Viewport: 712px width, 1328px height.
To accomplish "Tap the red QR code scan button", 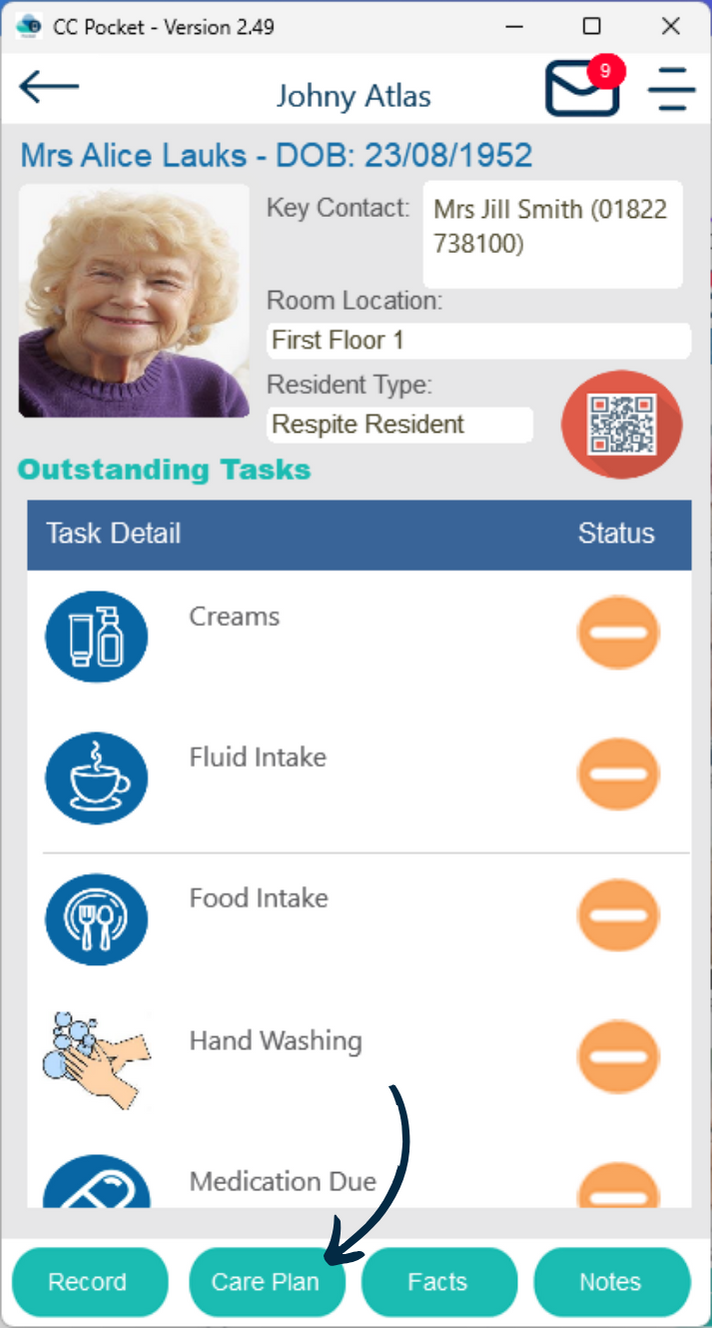I will 621,424.
